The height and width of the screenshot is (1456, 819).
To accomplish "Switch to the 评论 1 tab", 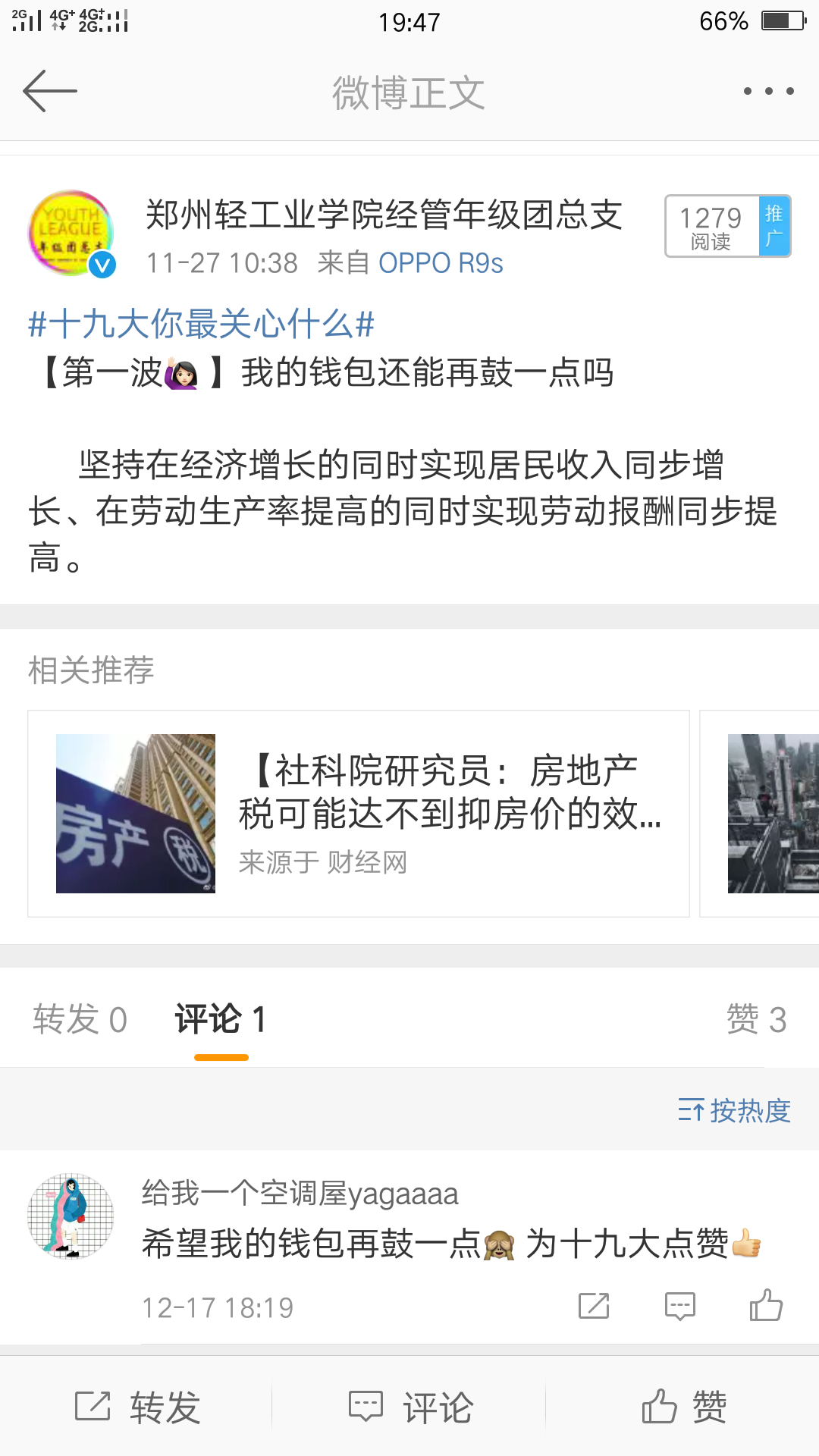I will click(221, 1019).
